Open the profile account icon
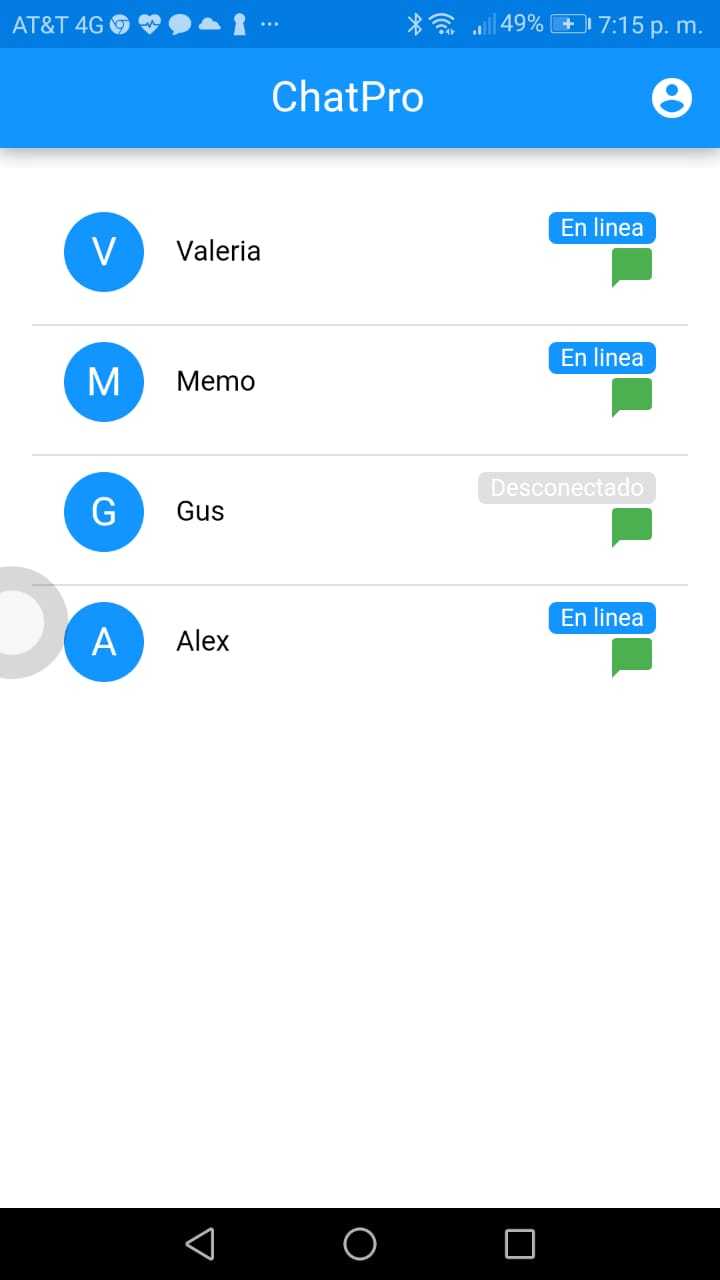The height and width of the screenshot is (1280, 720). [x=672, y=98]
